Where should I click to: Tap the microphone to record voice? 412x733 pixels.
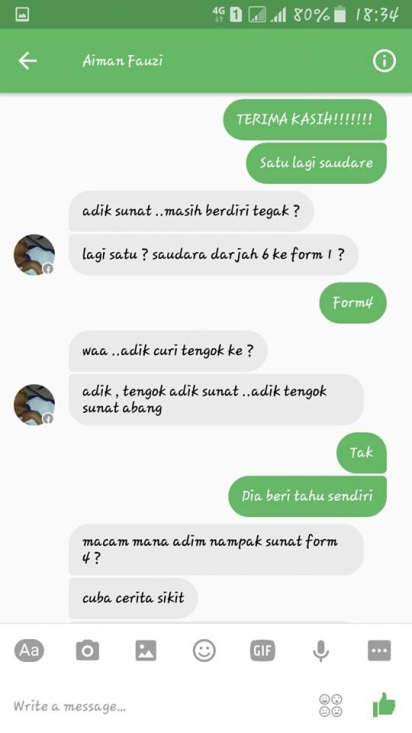[321, 650]
